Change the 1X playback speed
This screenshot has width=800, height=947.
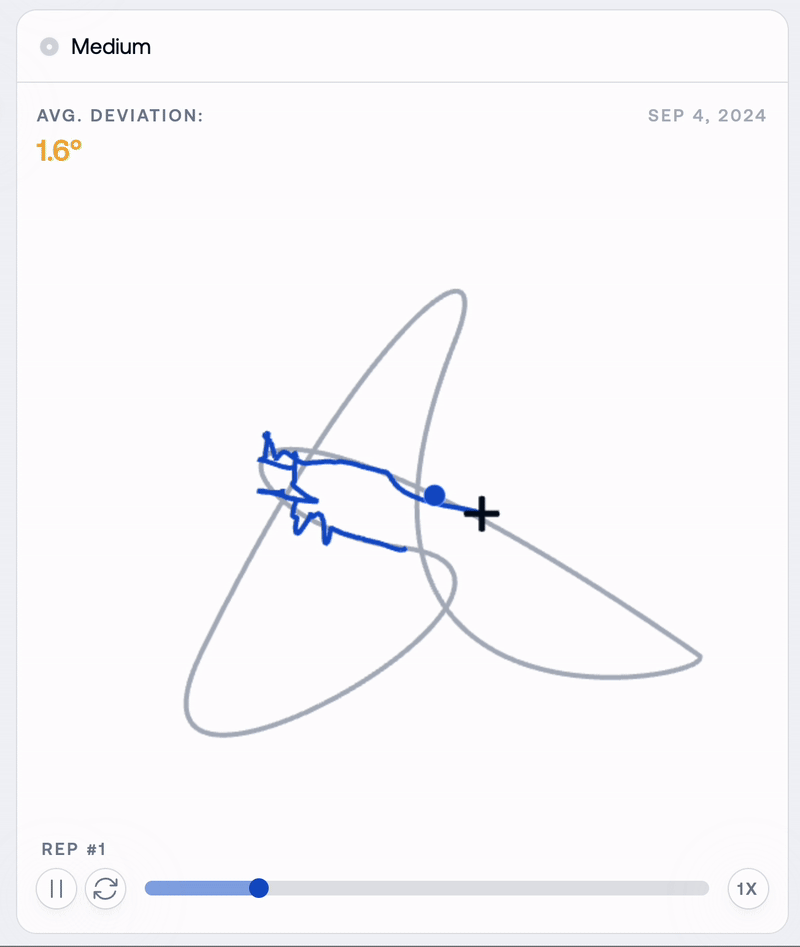(747, 888)
